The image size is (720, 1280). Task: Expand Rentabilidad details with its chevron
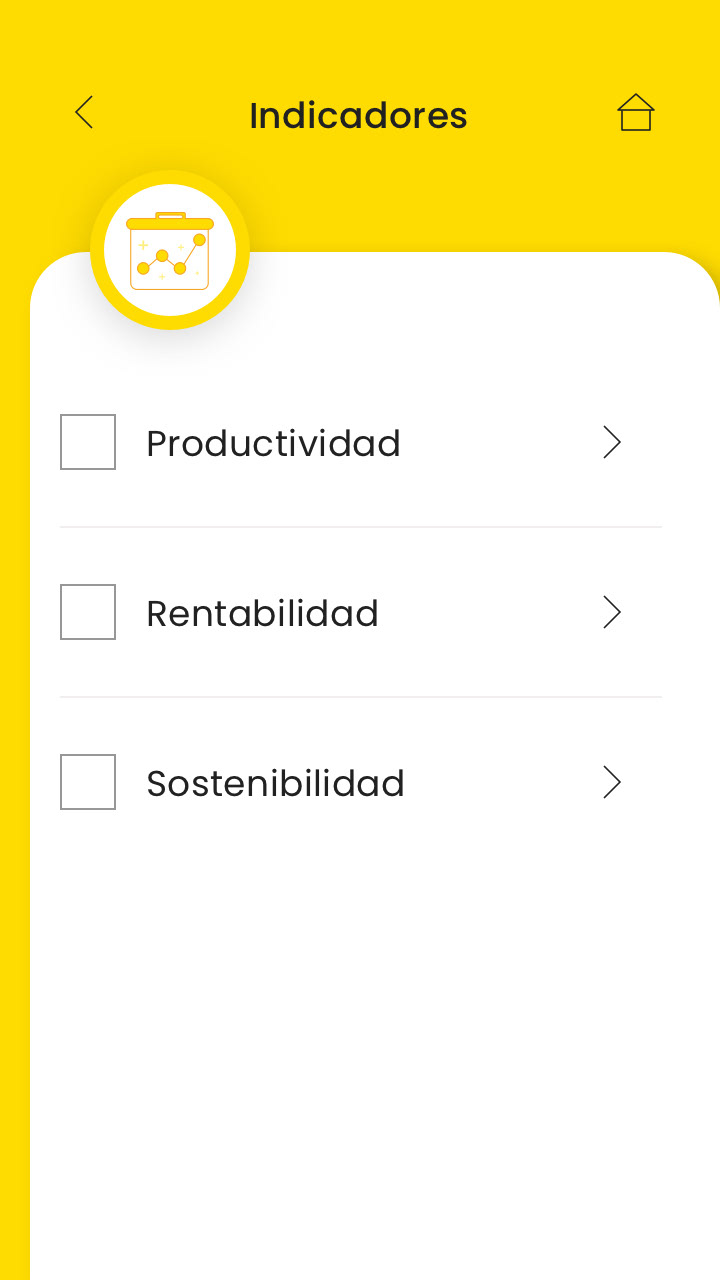pyautogui.click(x=612, y=612)
